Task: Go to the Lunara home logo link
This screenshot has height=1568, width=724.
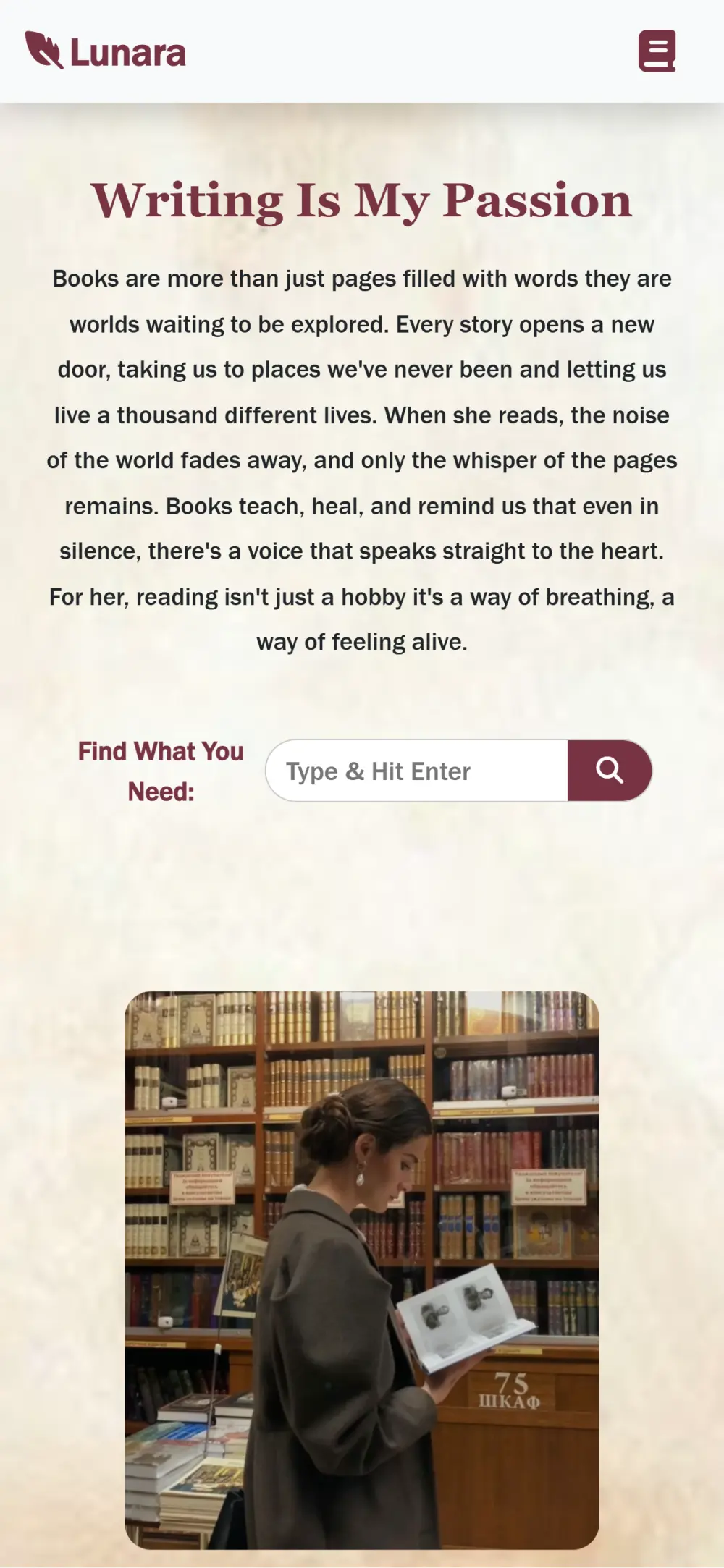Action: tap(106, 51)
